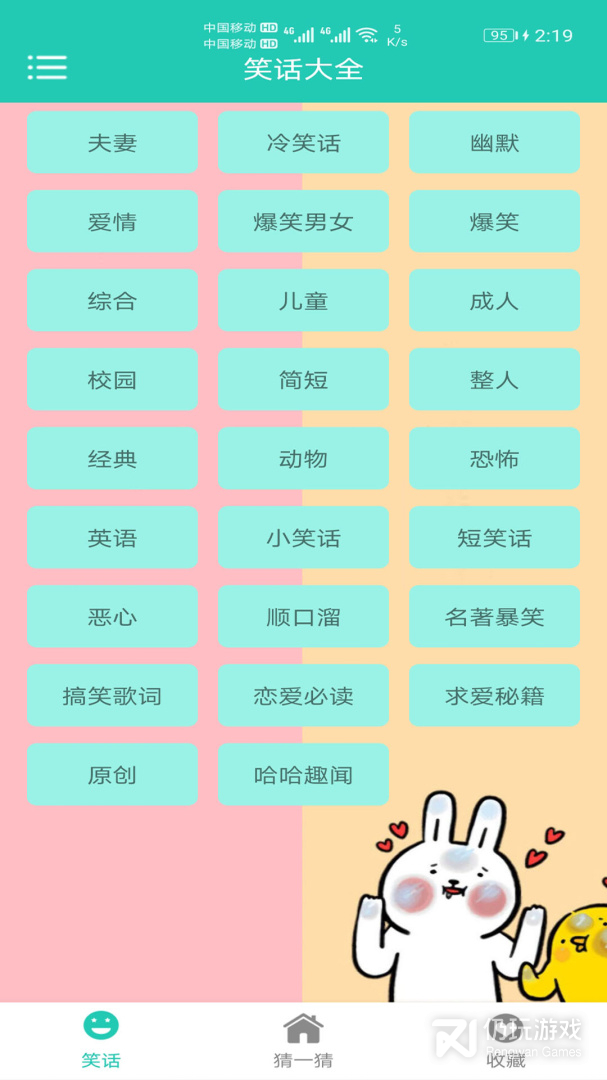Open 哈哈趣闻 category

(x=303, y=774)
